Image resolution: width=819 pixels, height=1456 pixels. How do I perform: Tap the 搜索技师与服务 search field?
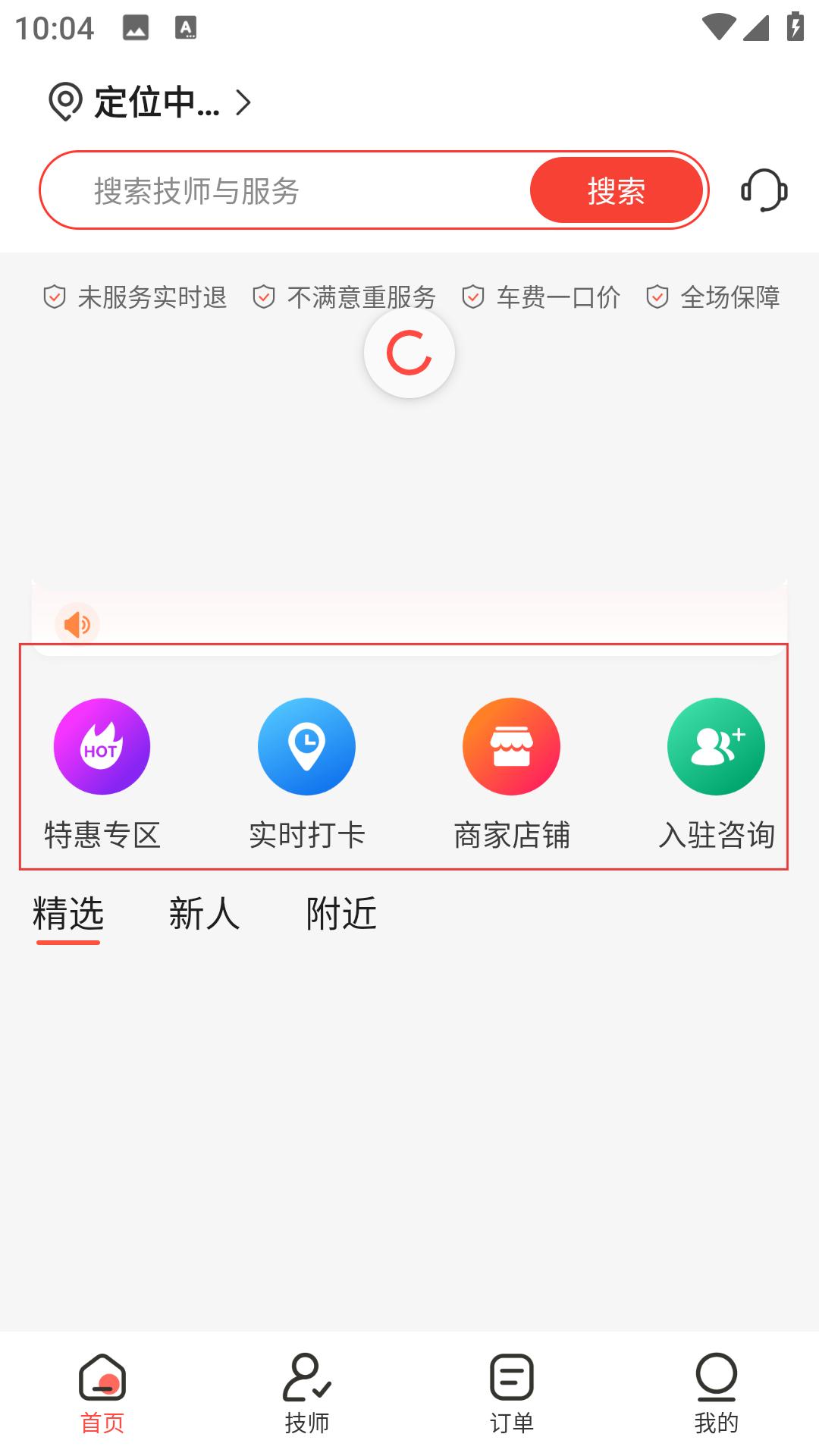coord(285,190)
